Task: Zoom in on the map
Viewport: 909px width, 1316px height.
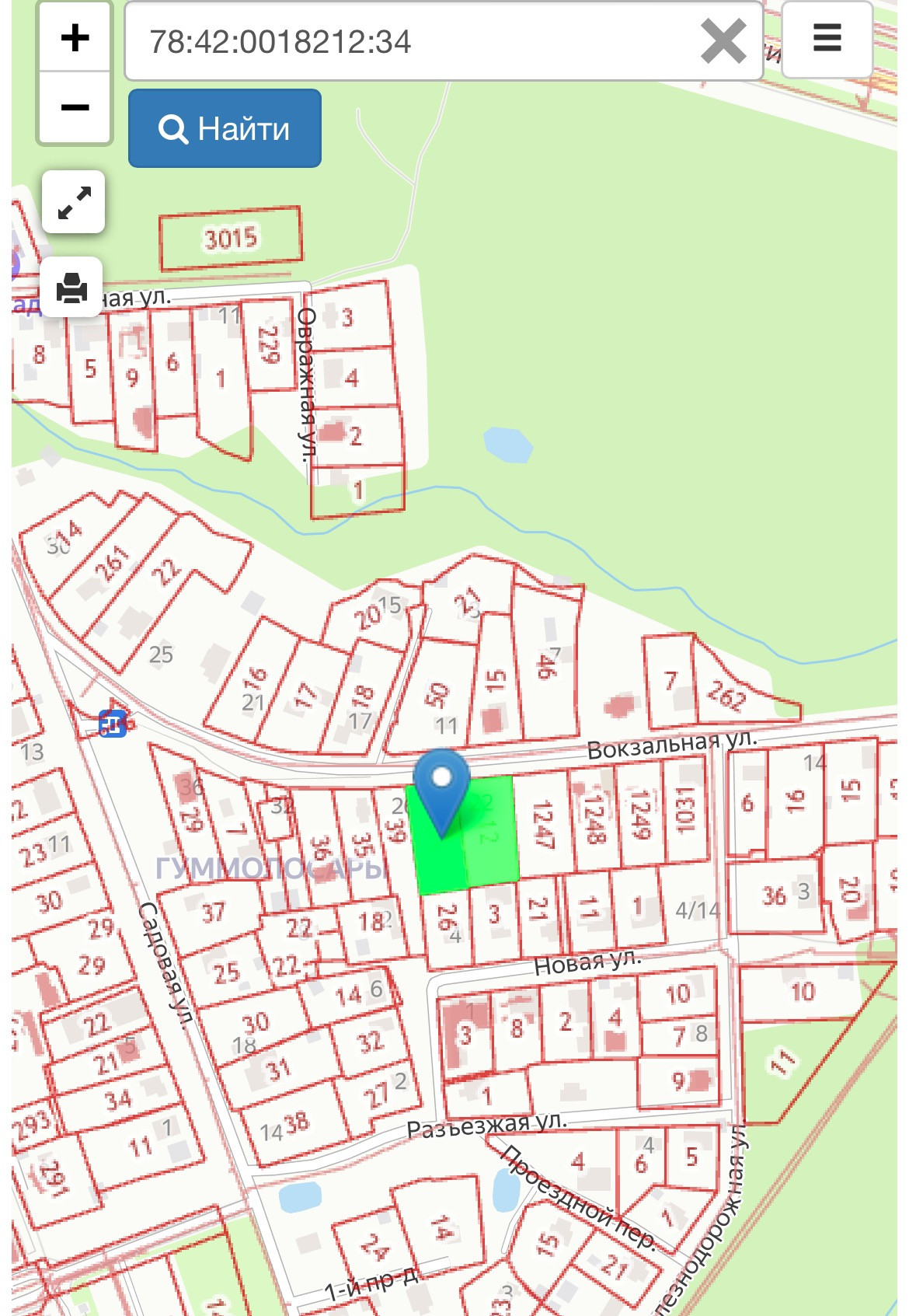Action: click(75, 38)
